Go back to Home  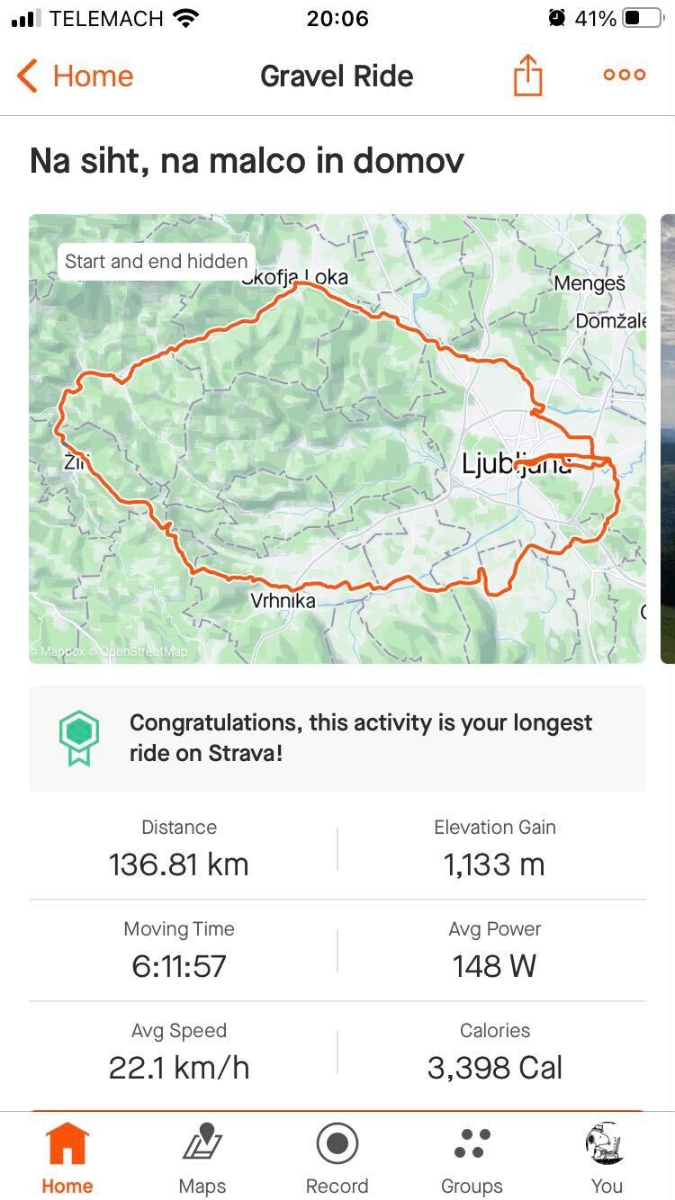(x=75, y=76)
